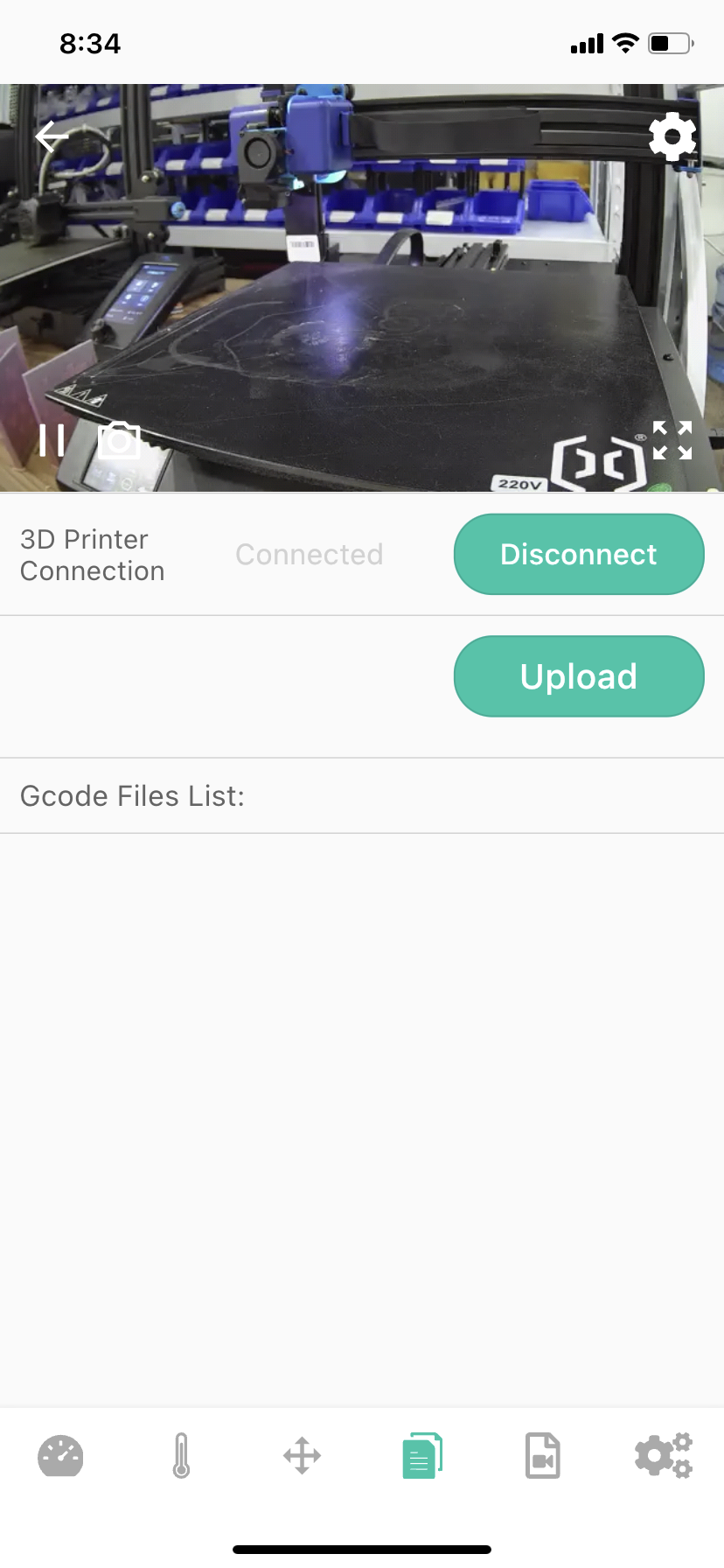The height and width of the screenshot is (1568, 724).
Task: Open the temperature tab
Action: click(181, 1456)
